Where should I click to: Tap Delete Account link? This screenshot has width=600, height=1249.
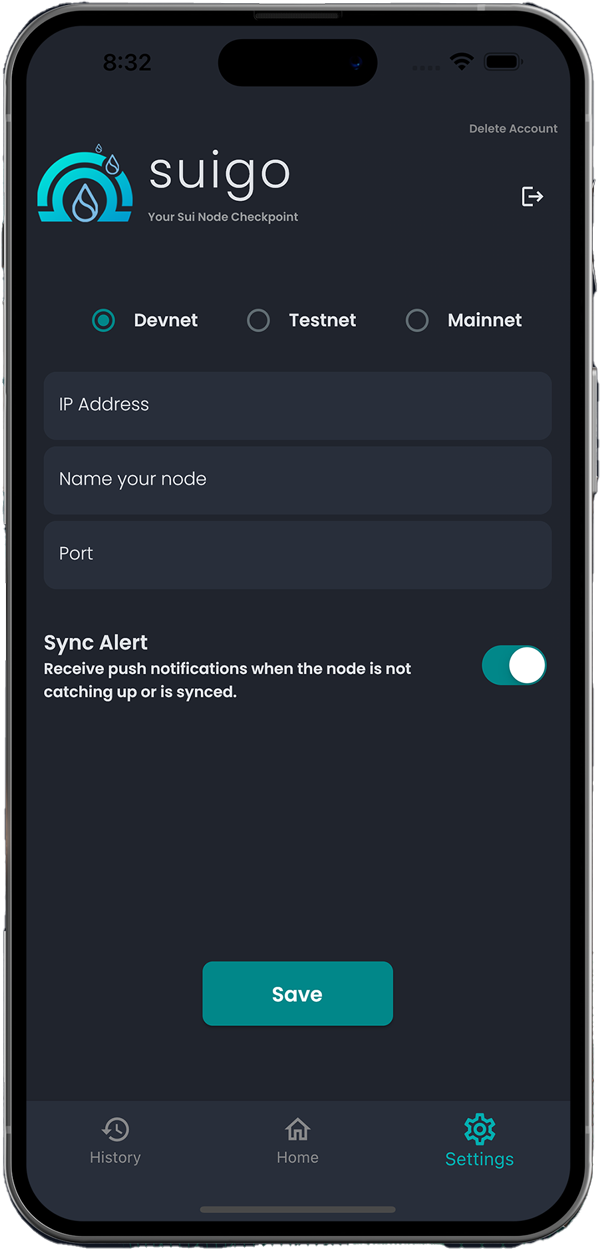pos(513,129)
